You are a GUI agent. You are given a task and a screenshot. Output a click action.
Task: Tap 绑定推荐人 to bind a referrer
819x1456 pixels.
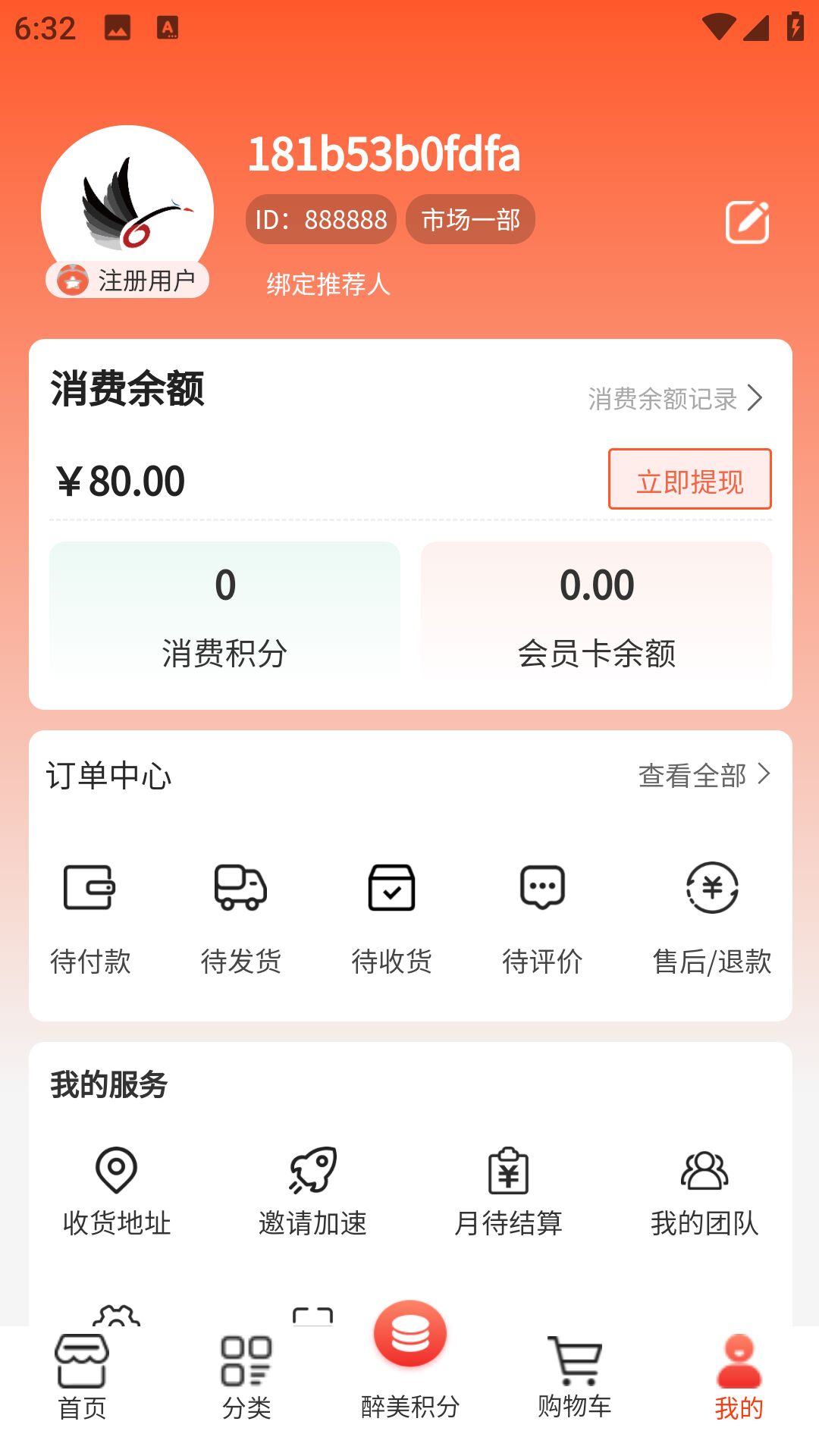click(x=328, y=284)
